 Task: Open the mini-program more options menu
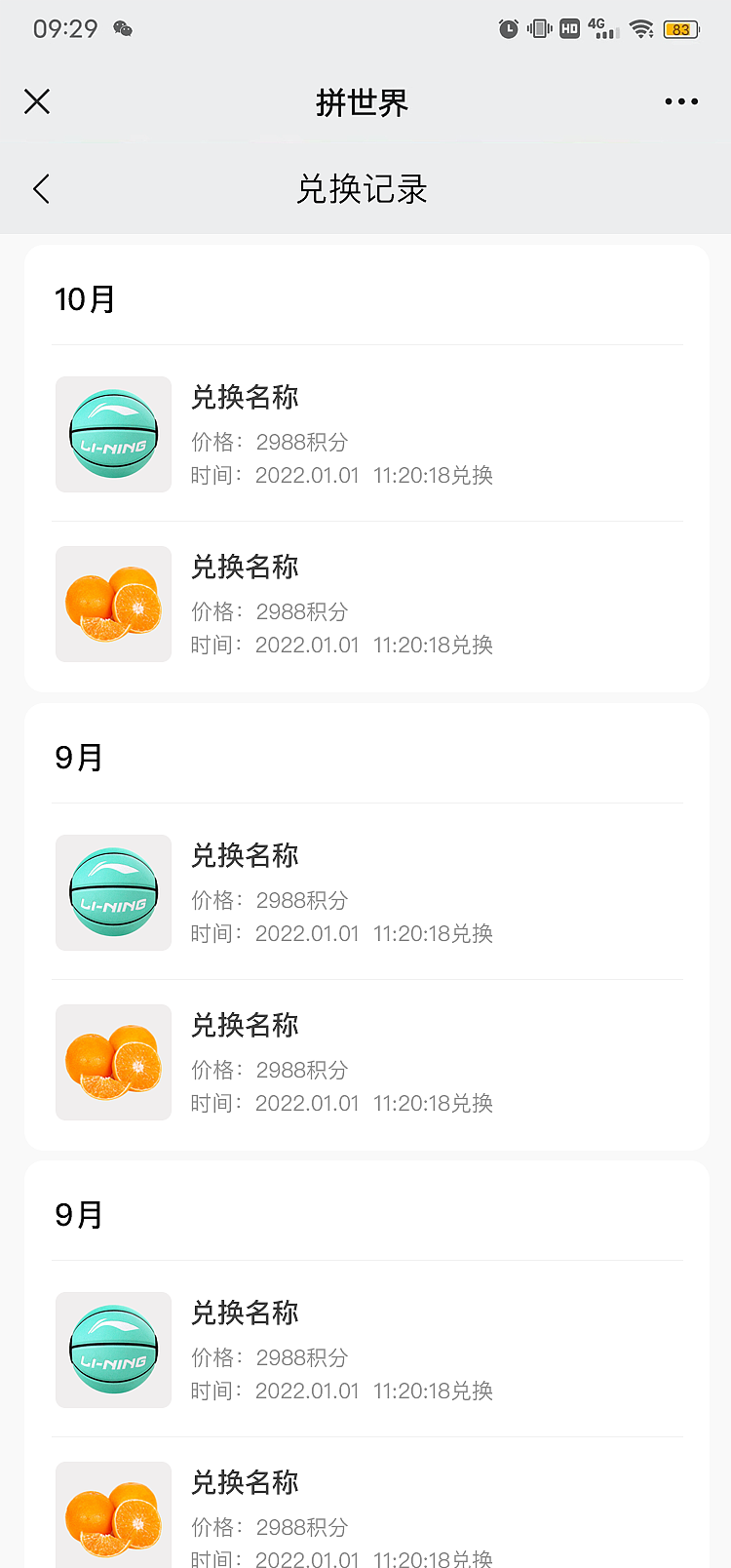coord(680,101)
